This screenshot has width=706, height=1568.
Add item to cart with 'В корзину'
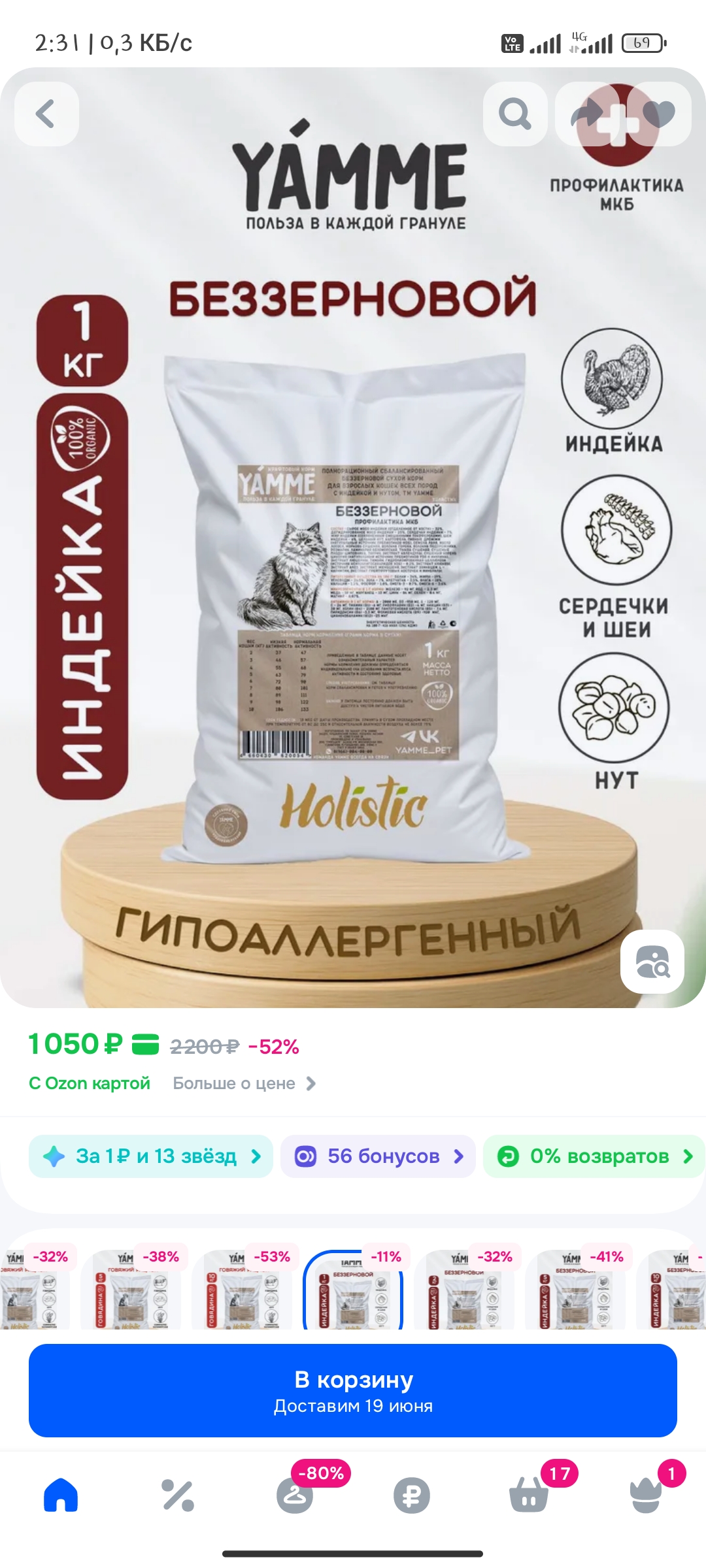coord(353,1390)
